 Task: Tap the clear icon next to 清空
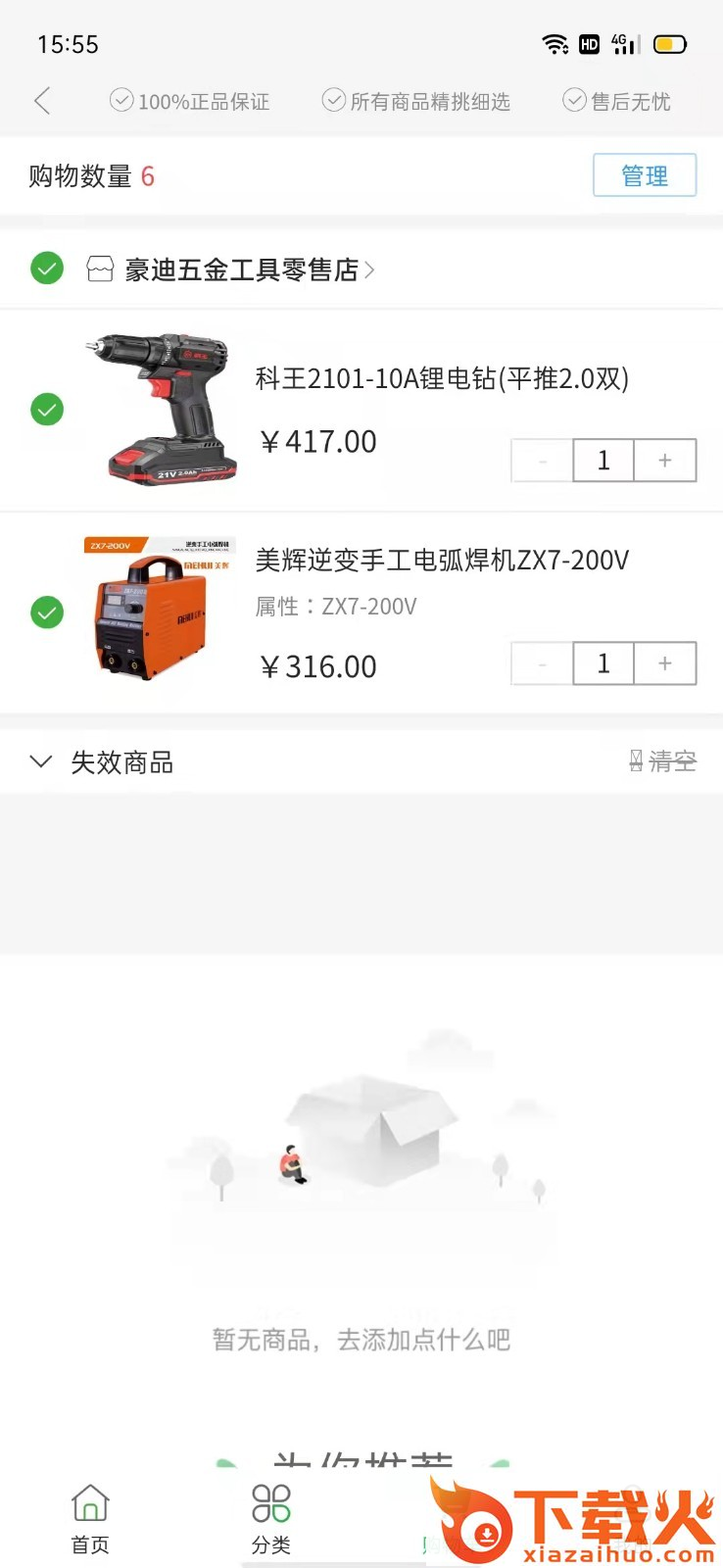coord(636,760)
